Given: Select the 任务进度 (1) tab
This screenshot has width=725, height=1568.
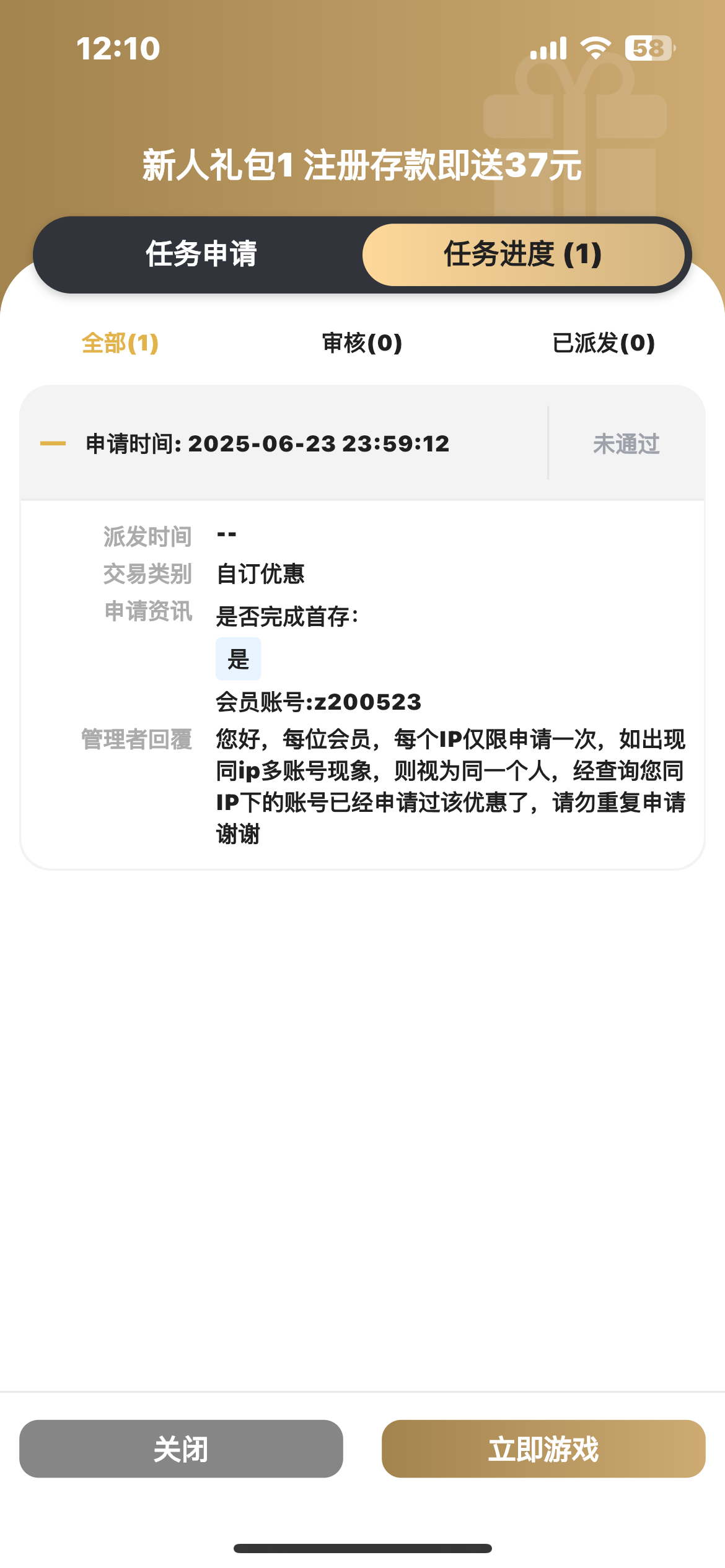Looking at the screenshot, I should tap(522, 254).
